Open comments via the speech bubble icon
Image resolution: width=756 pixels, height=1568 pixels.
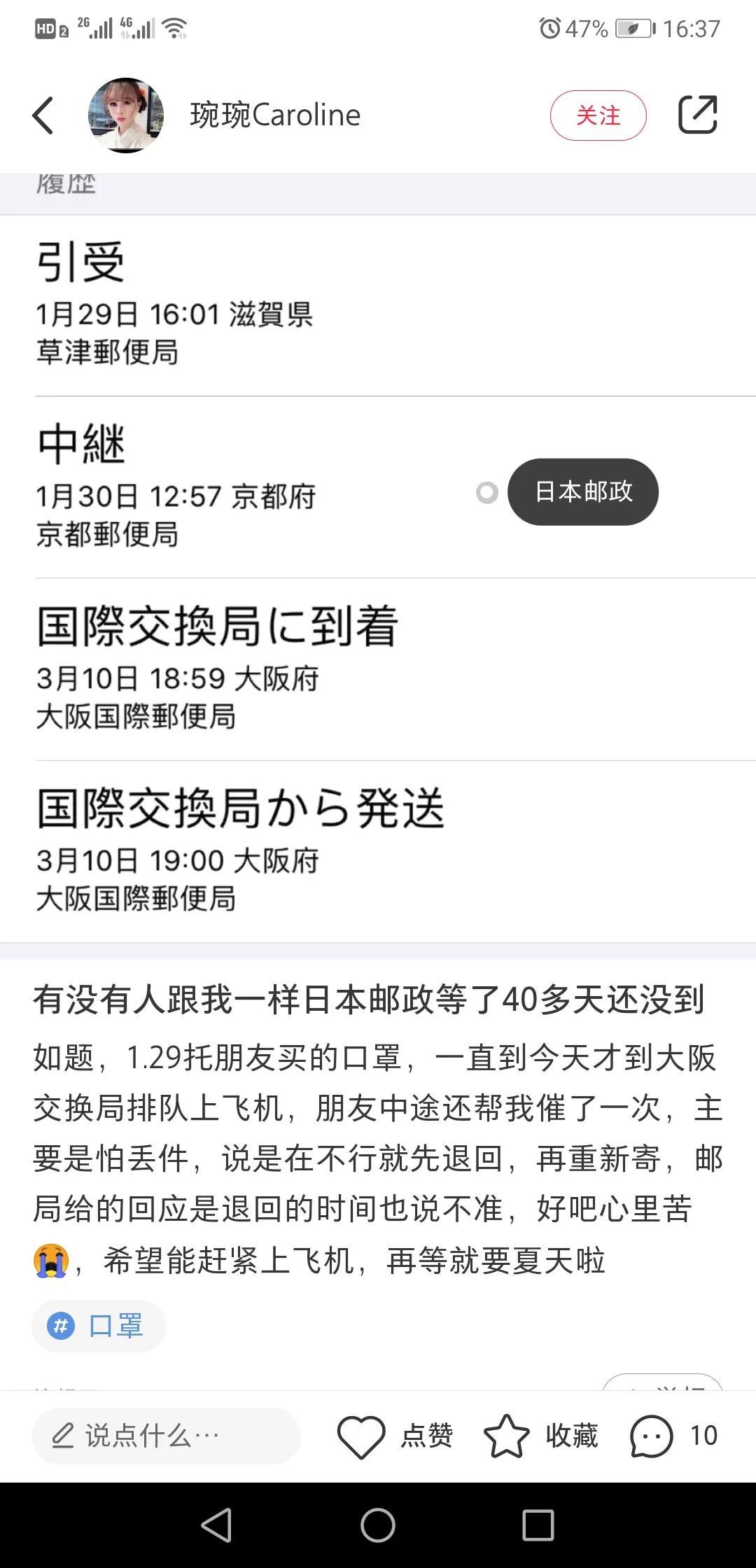click(651, 1436)
